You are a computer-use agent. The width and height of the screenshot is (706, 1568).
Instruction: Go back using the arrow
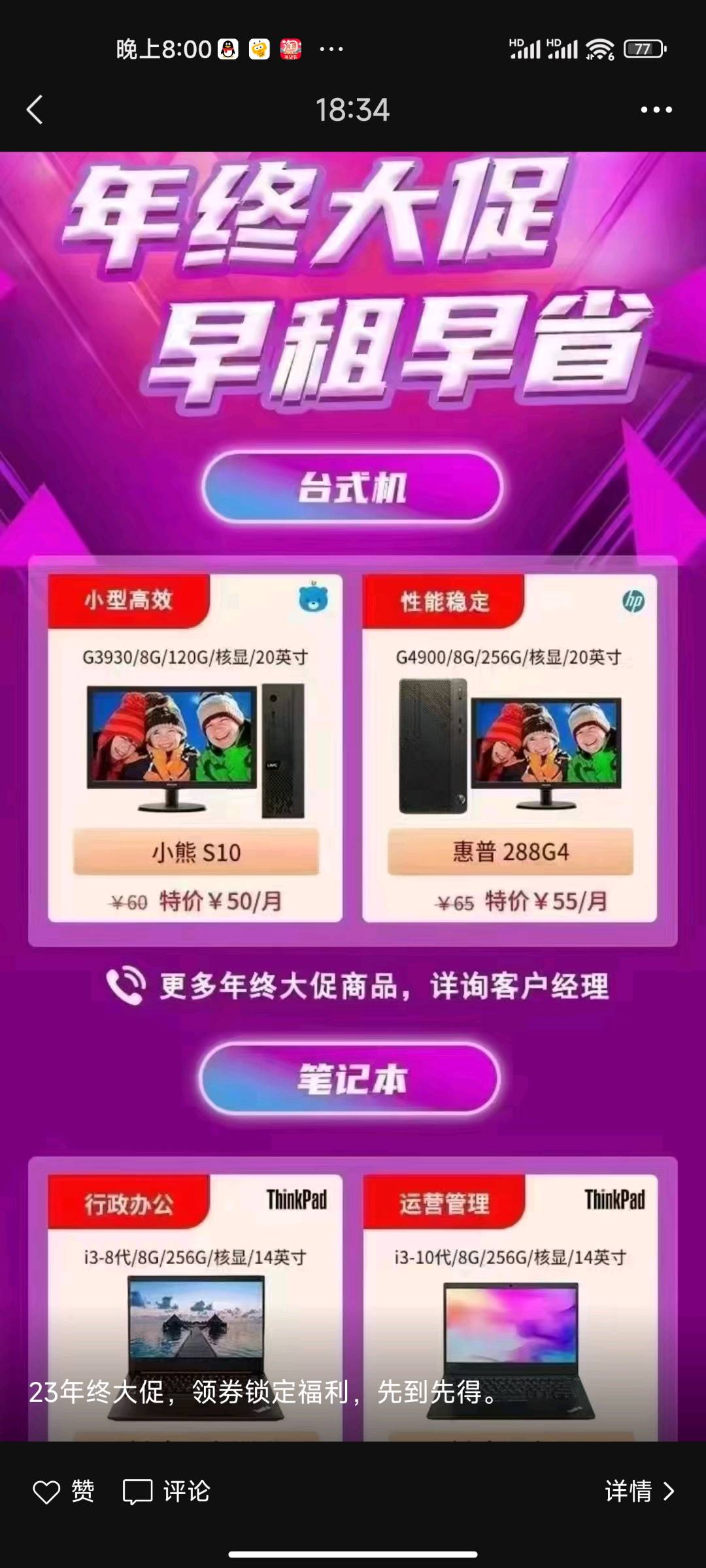(x=35, y=110)
